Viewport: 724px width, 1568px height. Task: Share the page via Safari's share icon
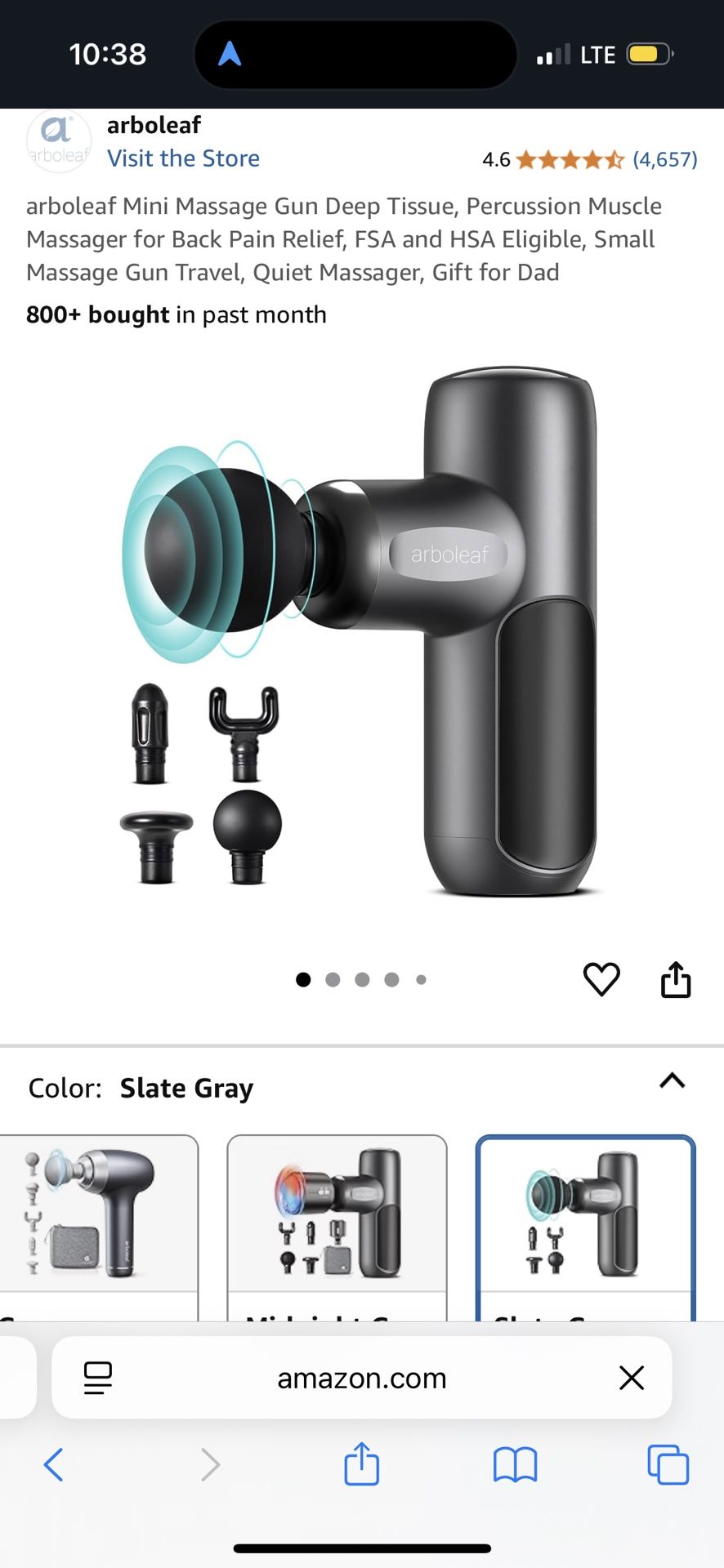tap(361, 1463)
